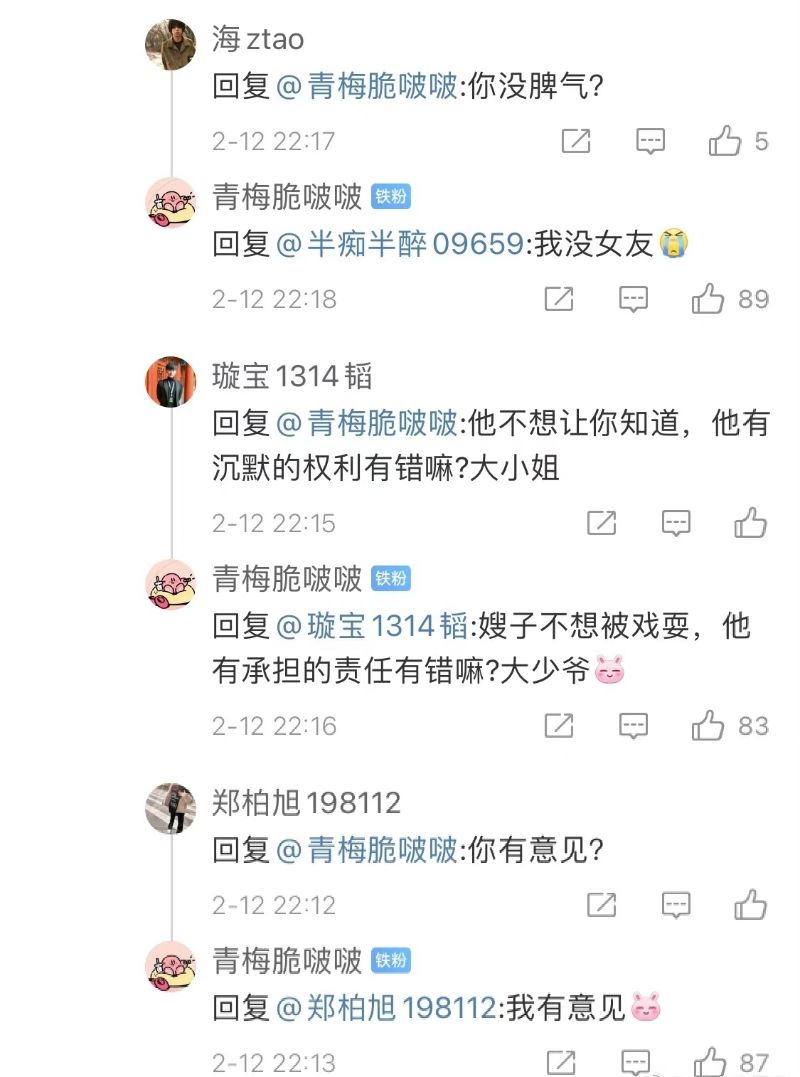Open the @半痴半醉09659 mention link
The height and width of the screenshot is (1077, 800).
[399, 244]
